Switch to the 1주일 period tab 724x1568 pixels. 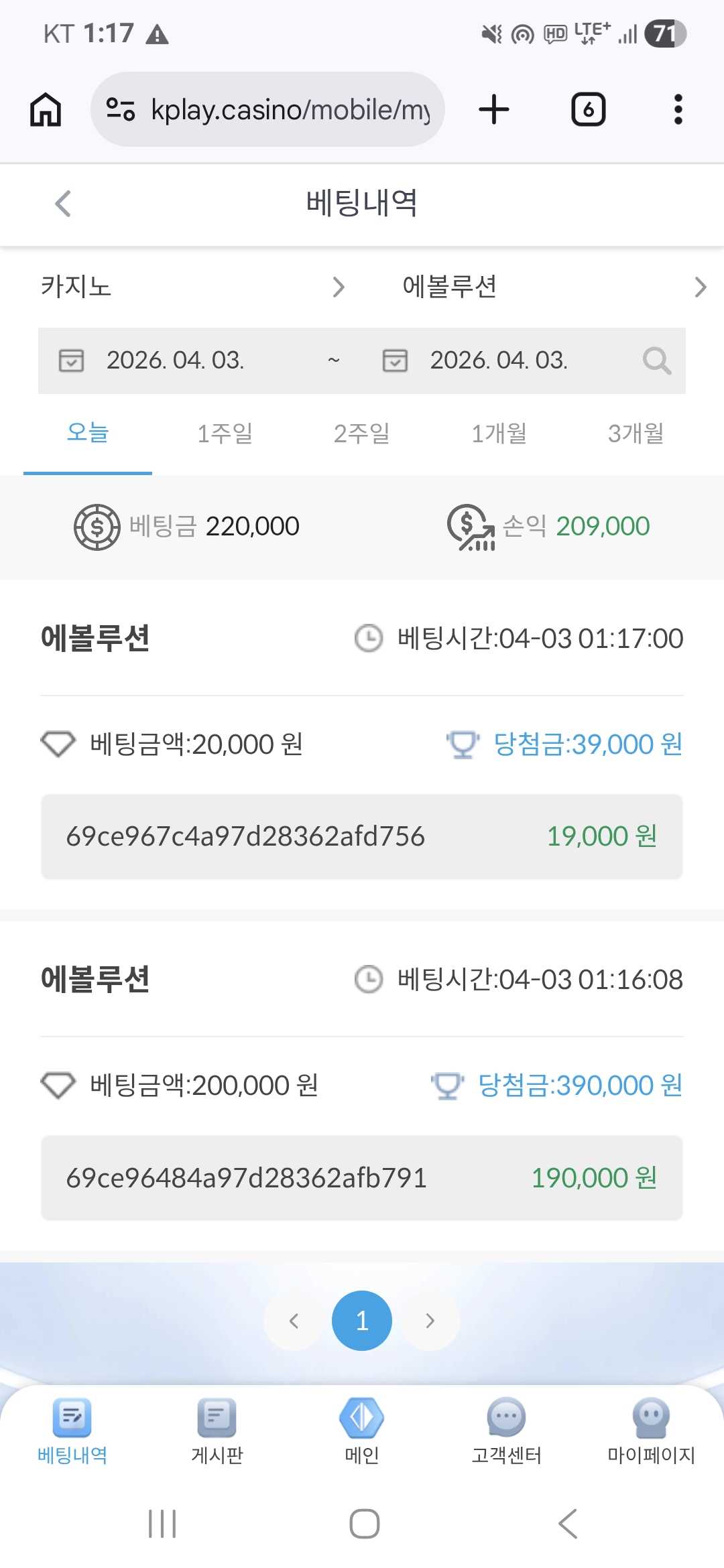pos(225,433)
